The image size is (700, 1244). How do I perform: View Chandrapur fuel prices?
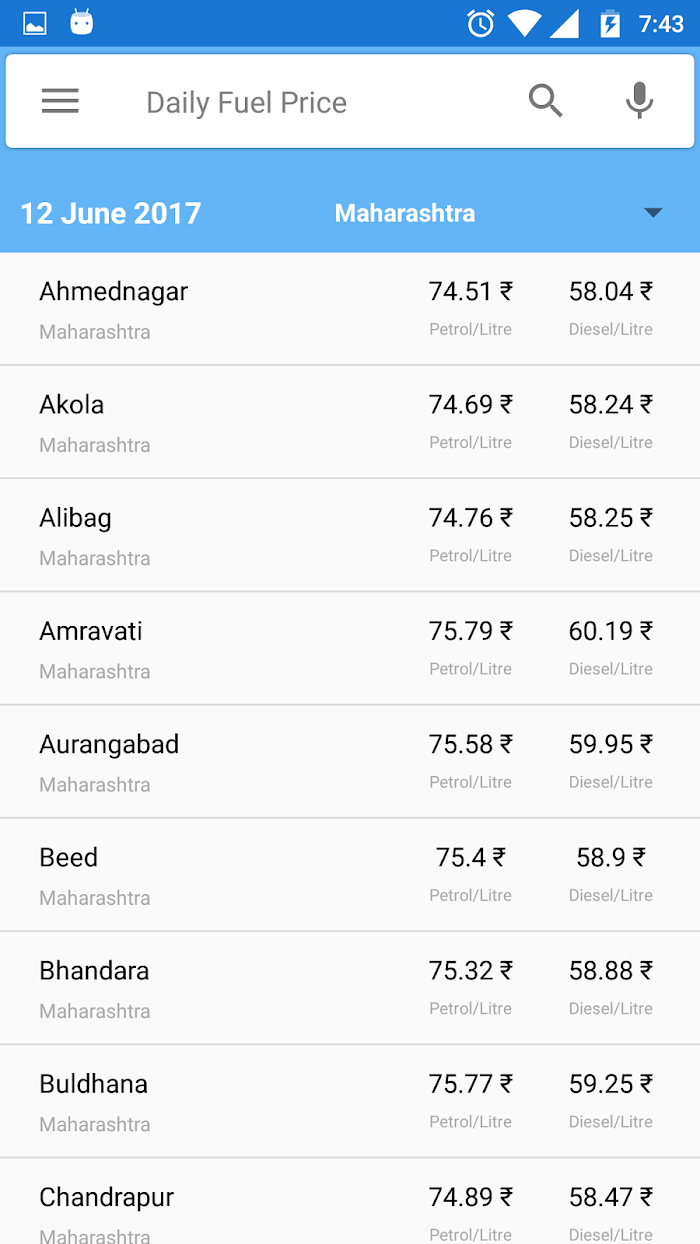coord(350,1201)
